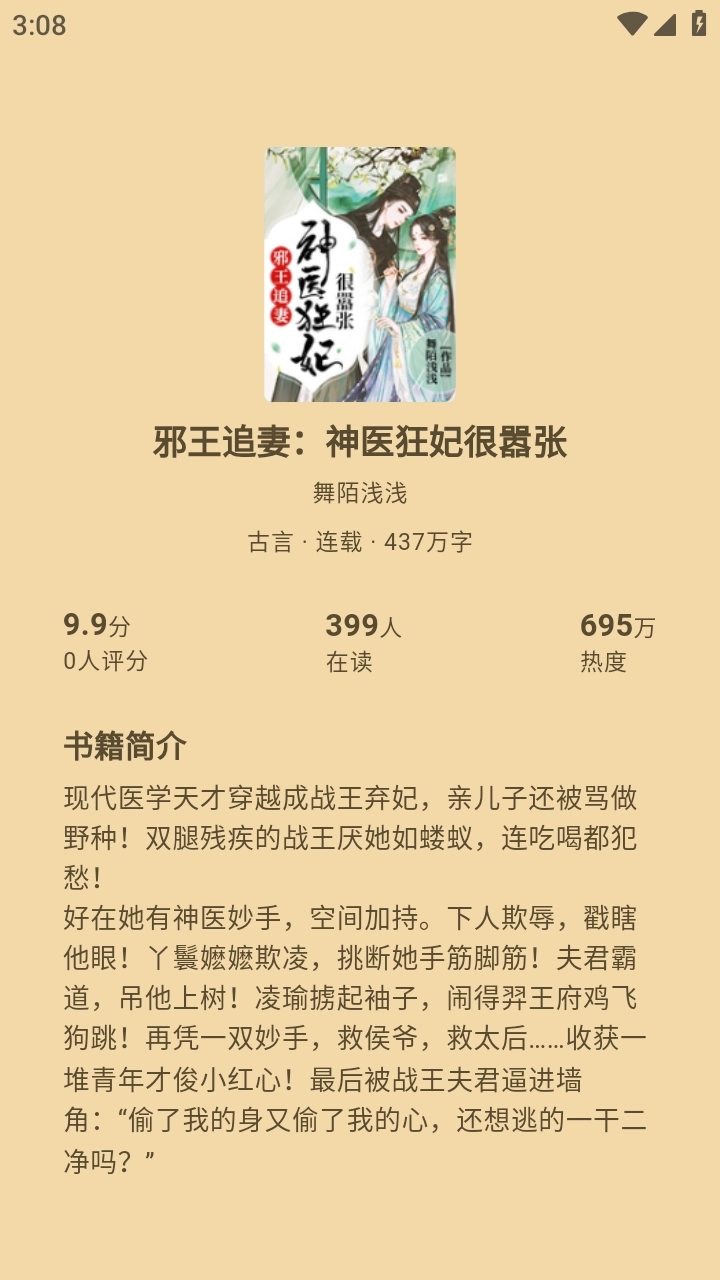Select the 古言 genre tag

[271, 543]
